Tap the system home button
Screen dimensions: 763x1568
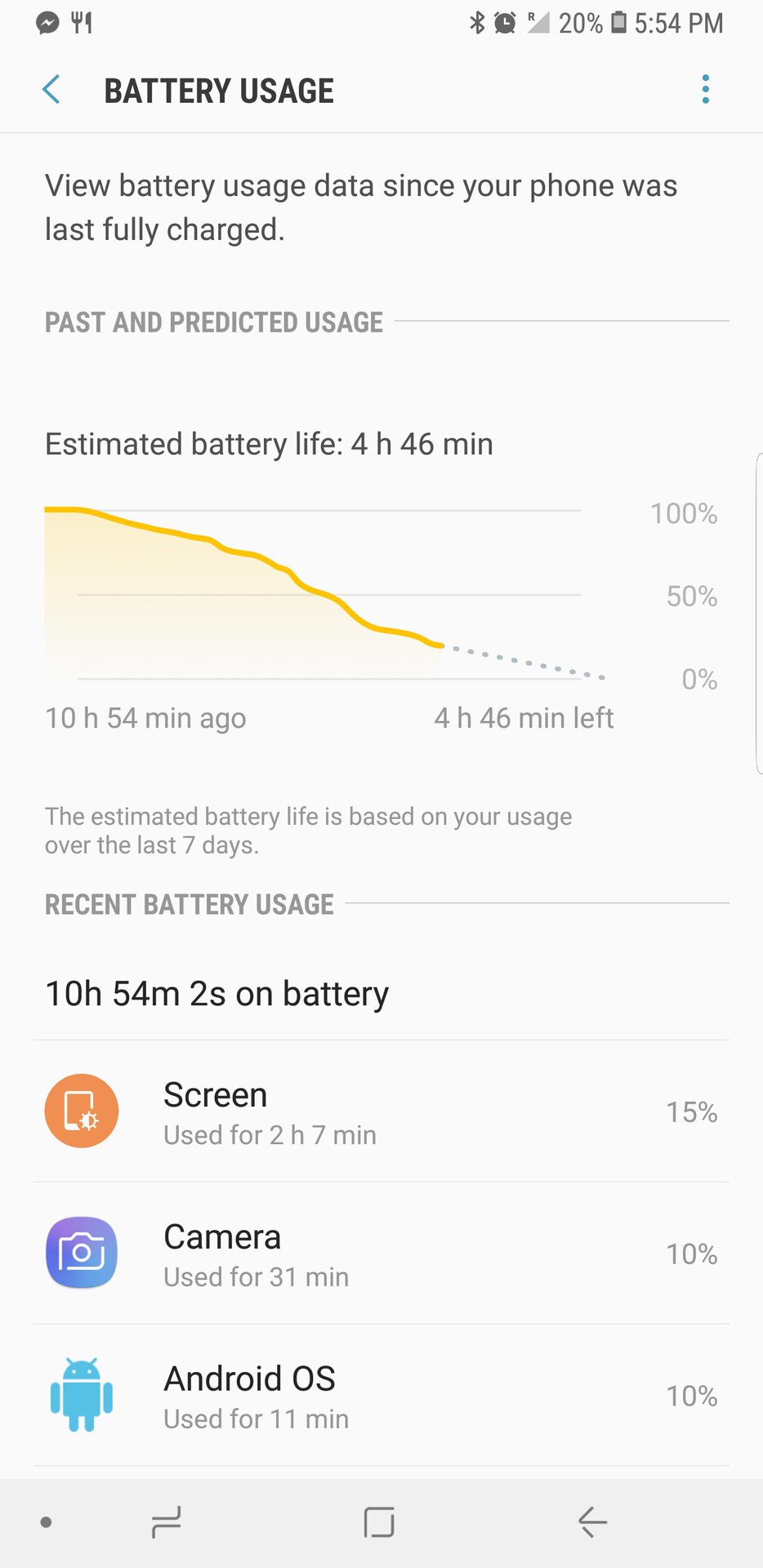tap(379, 1522)
